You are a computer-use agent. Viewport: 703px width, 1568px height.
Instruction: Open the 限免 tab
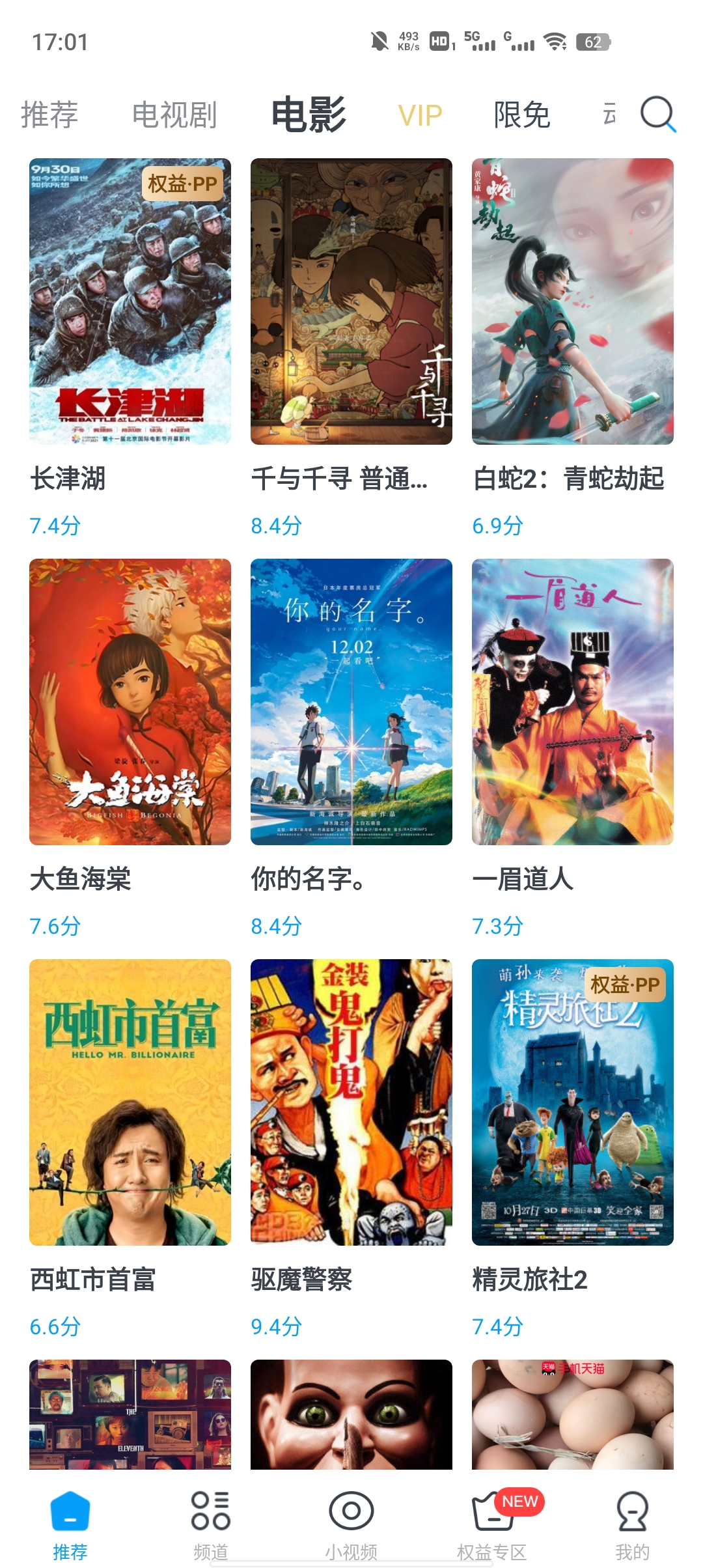(x=521, y=115)
